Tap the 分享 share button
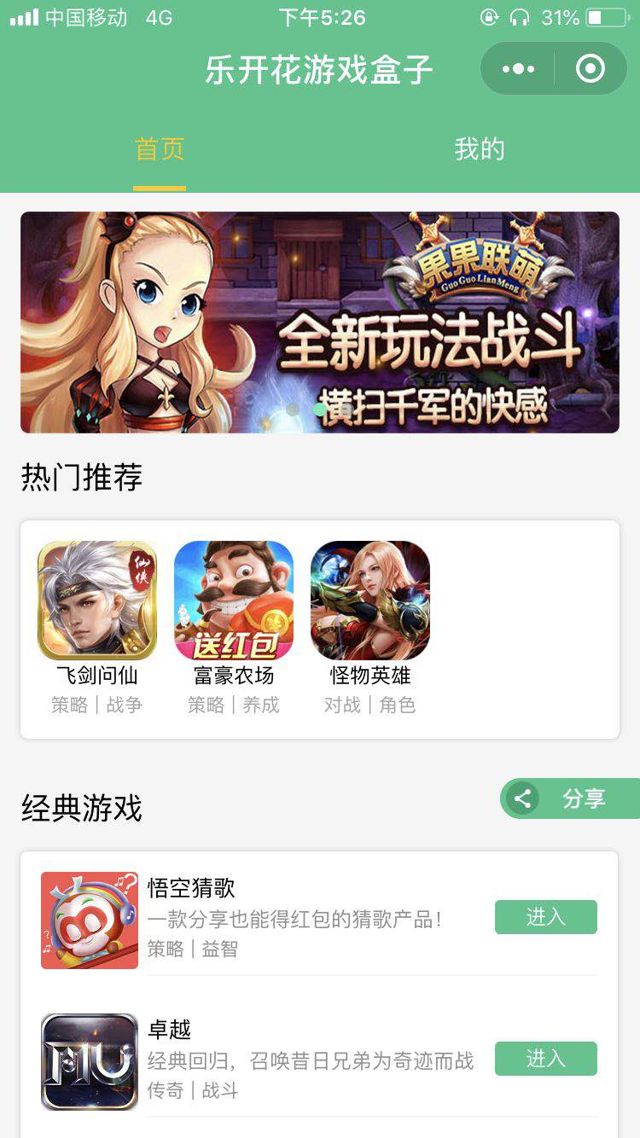Screen dimensions: 640x1138 [x=570, y=798]
